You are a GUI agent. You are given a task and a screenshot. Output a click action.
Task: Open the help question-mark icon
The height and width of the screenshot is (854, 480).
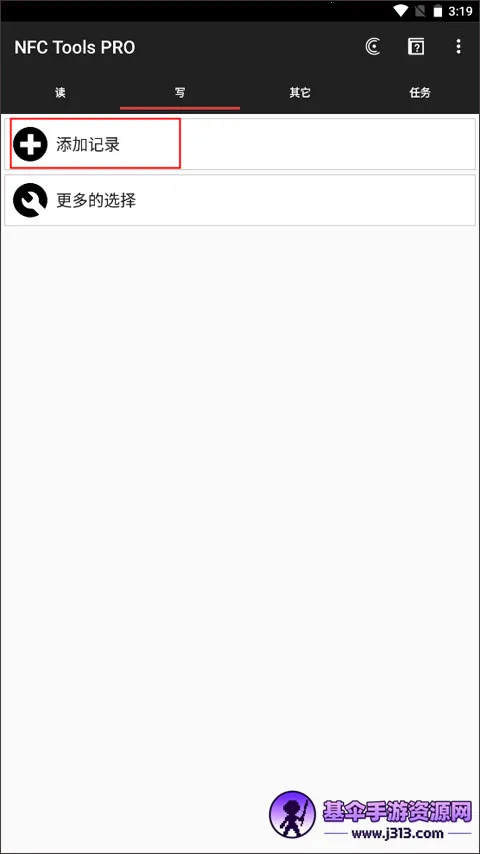point(416,47)
